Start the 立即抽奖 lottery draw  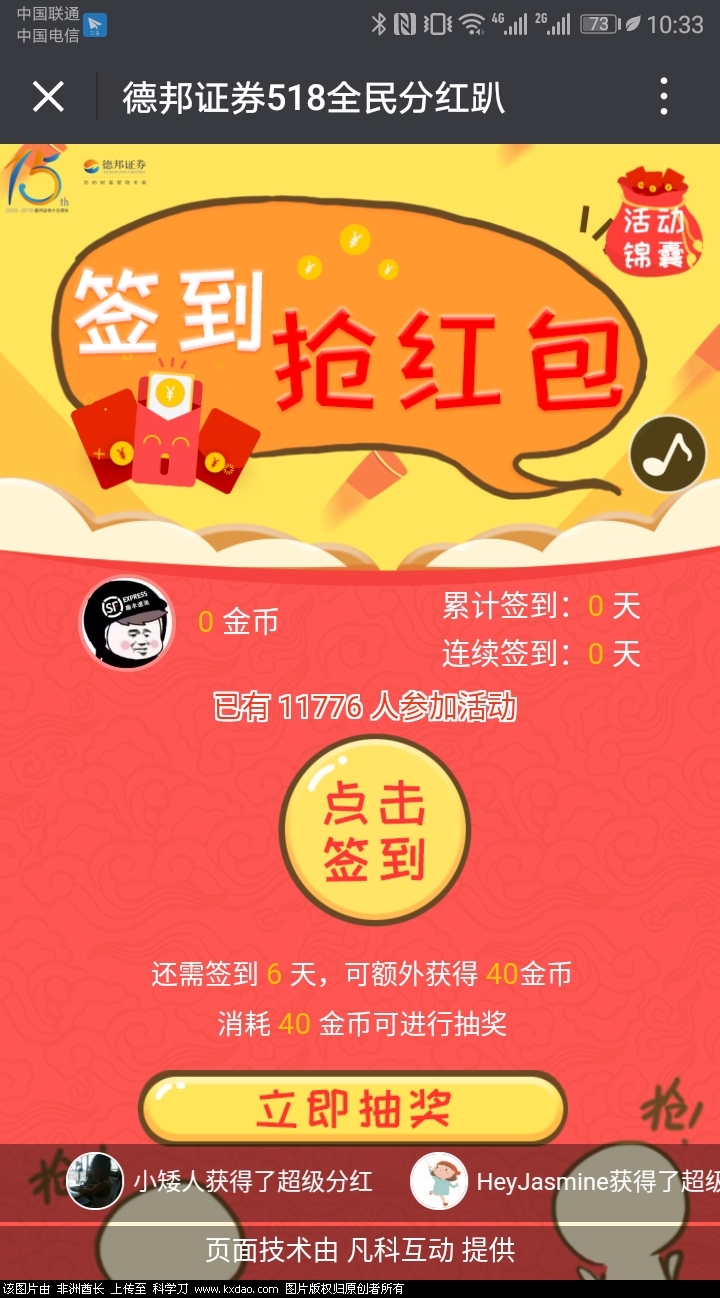click(x=353, y=1108)
